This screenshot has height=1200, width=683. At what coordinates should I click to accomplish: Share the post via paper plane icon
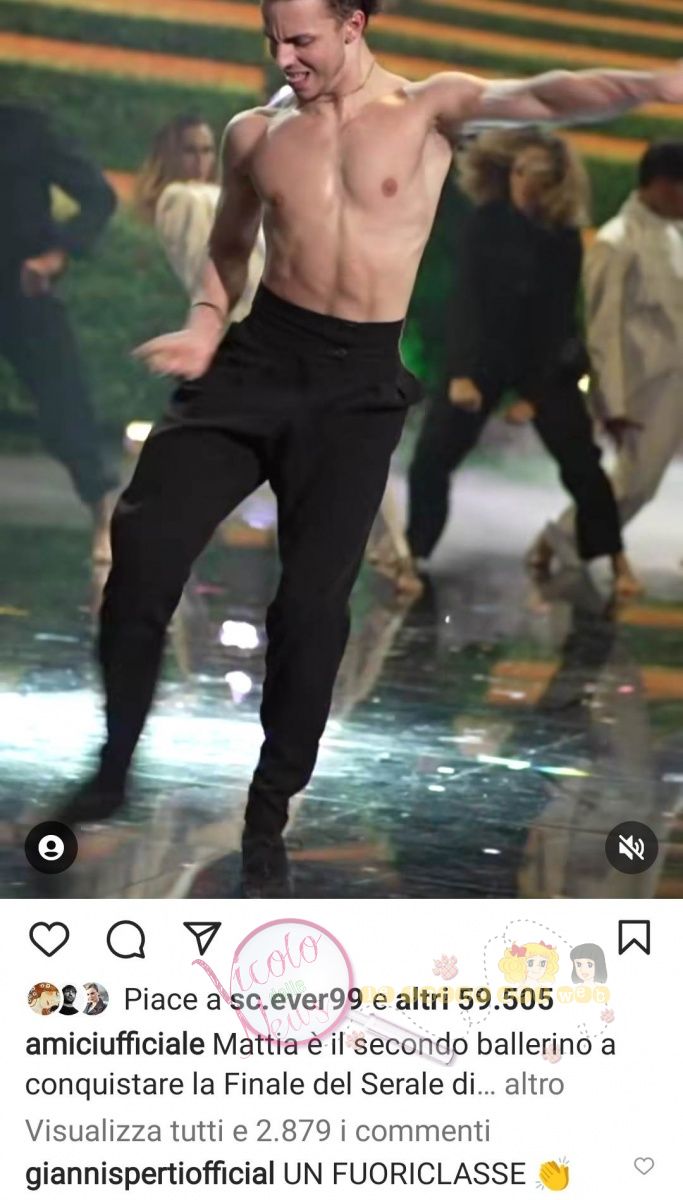click(x=203, y=938)
